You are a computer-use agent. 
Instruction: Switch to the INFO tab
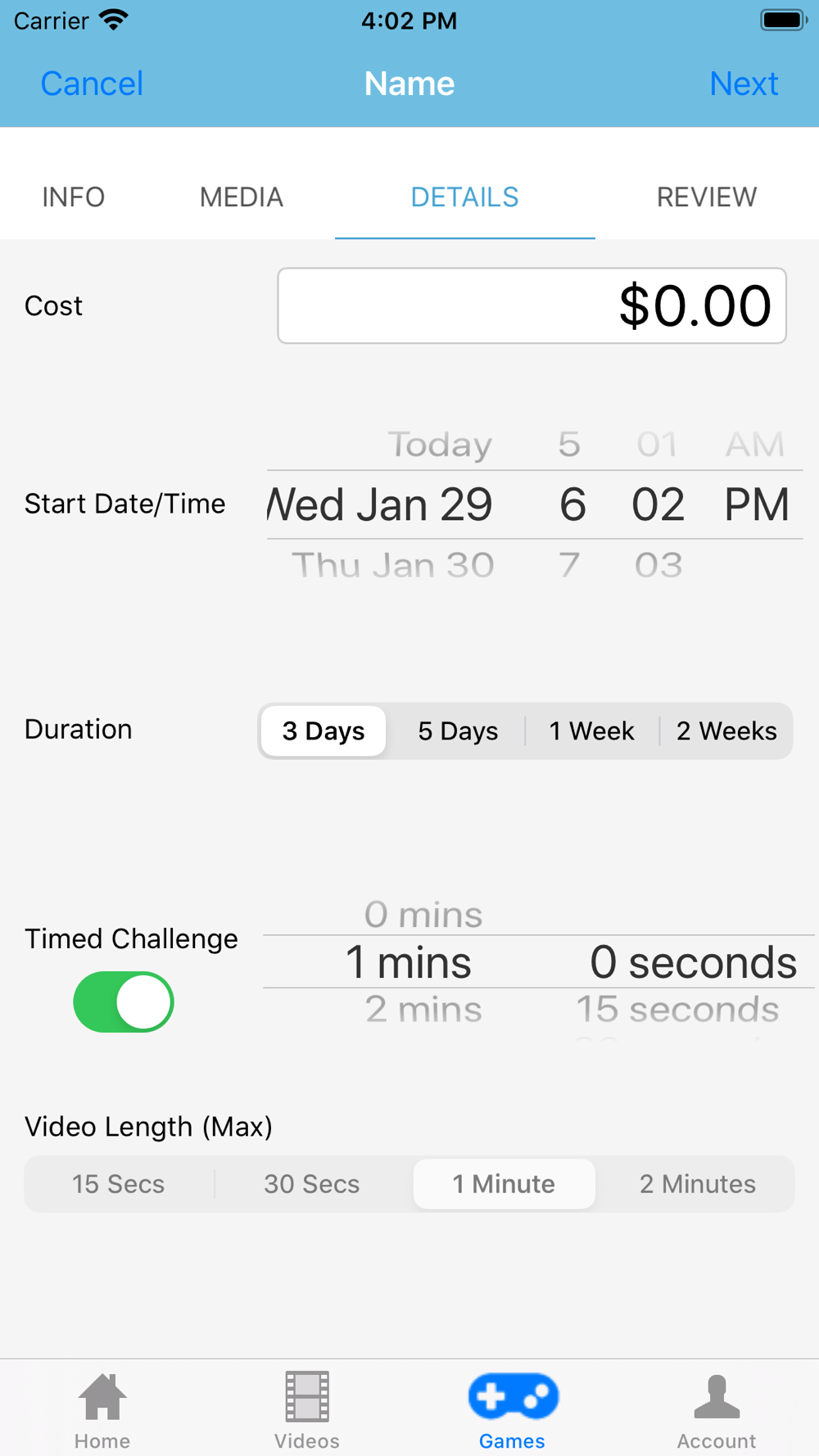[x=74, y=197]
